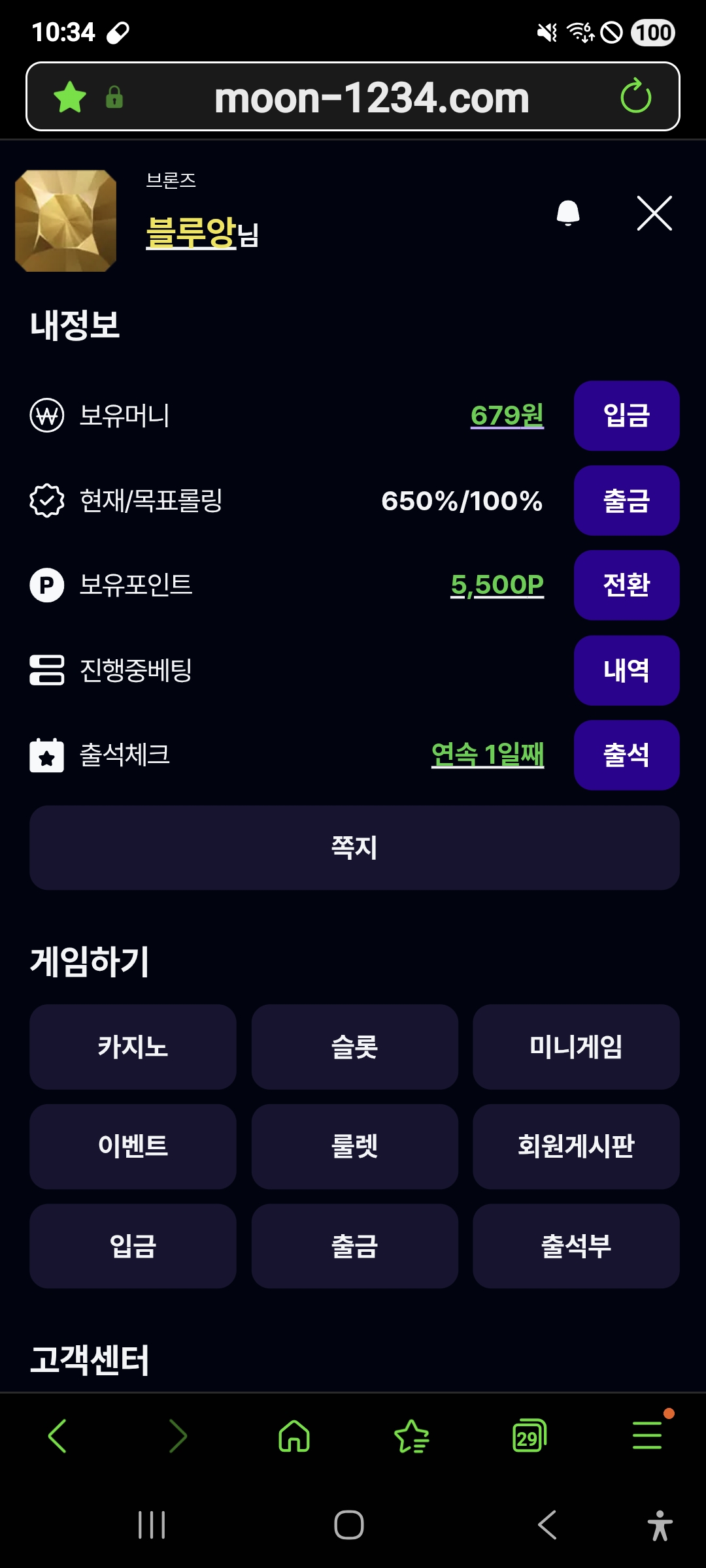Convert points with the 전환 button

point(626,585)
